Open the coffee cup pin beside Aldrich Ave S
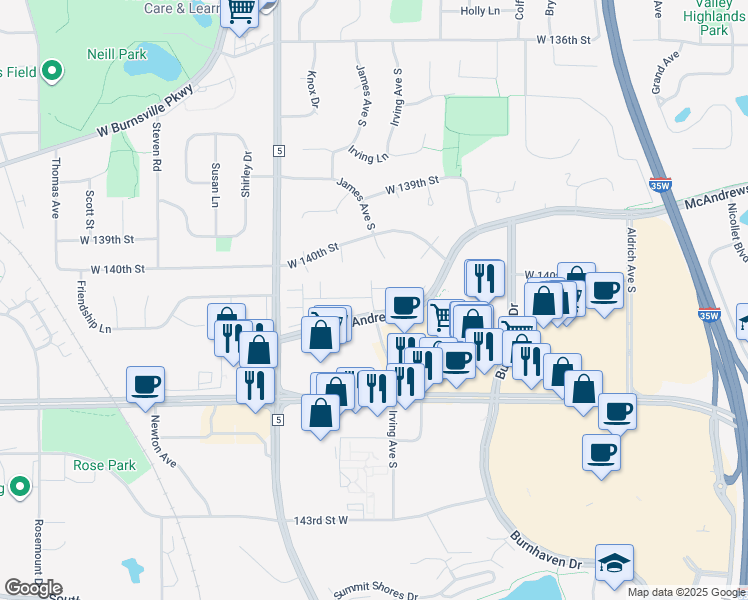This screenshot has height=600, width=748. (605, 292)
